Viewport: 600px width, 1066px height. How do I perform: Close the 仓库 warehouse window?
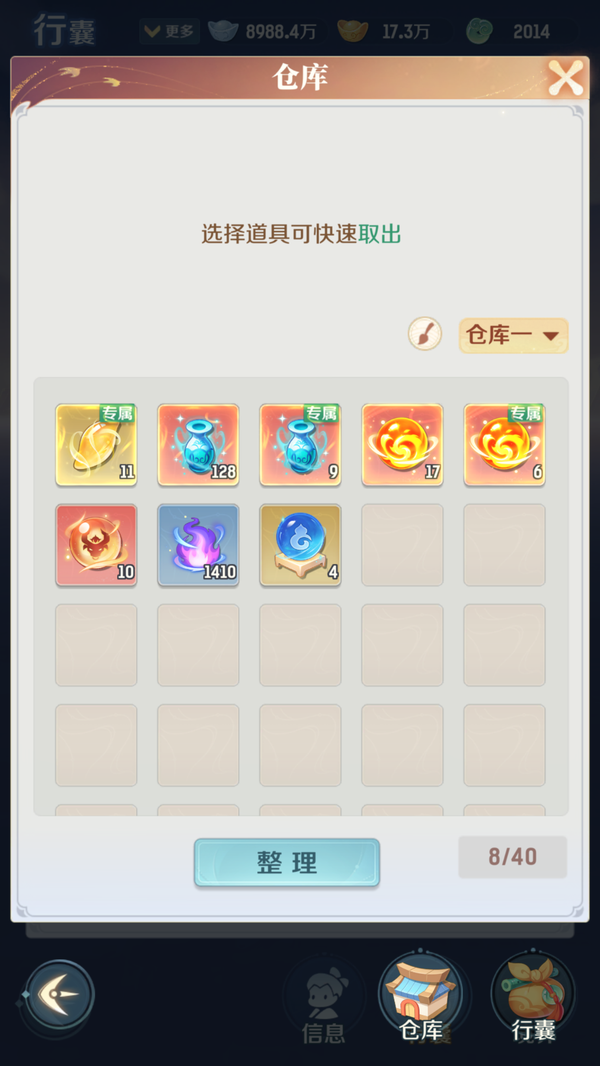pyautogui.click(x=565, y=78)
